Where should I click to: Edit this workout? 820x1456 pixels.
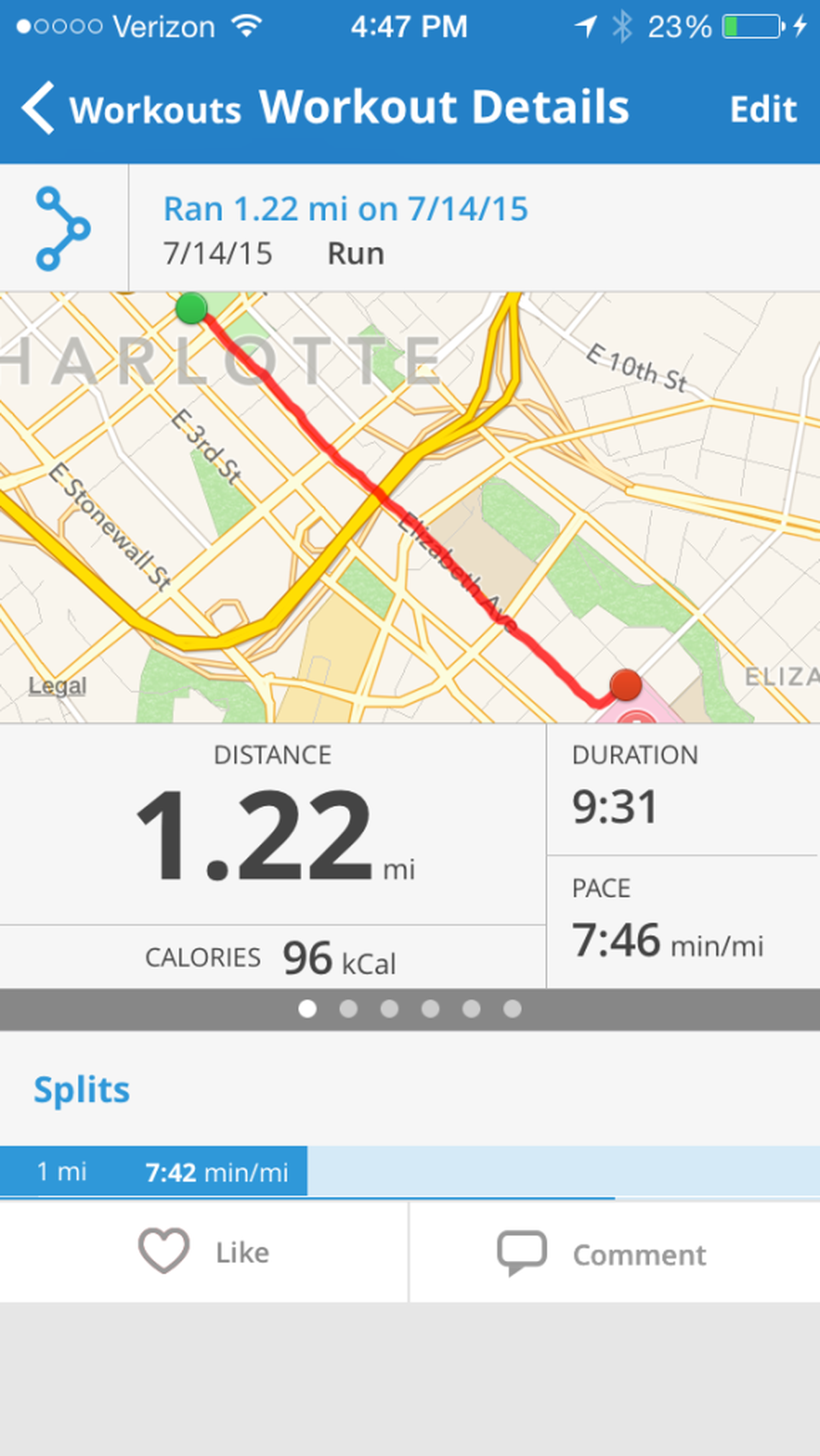(x=762, y=109)
